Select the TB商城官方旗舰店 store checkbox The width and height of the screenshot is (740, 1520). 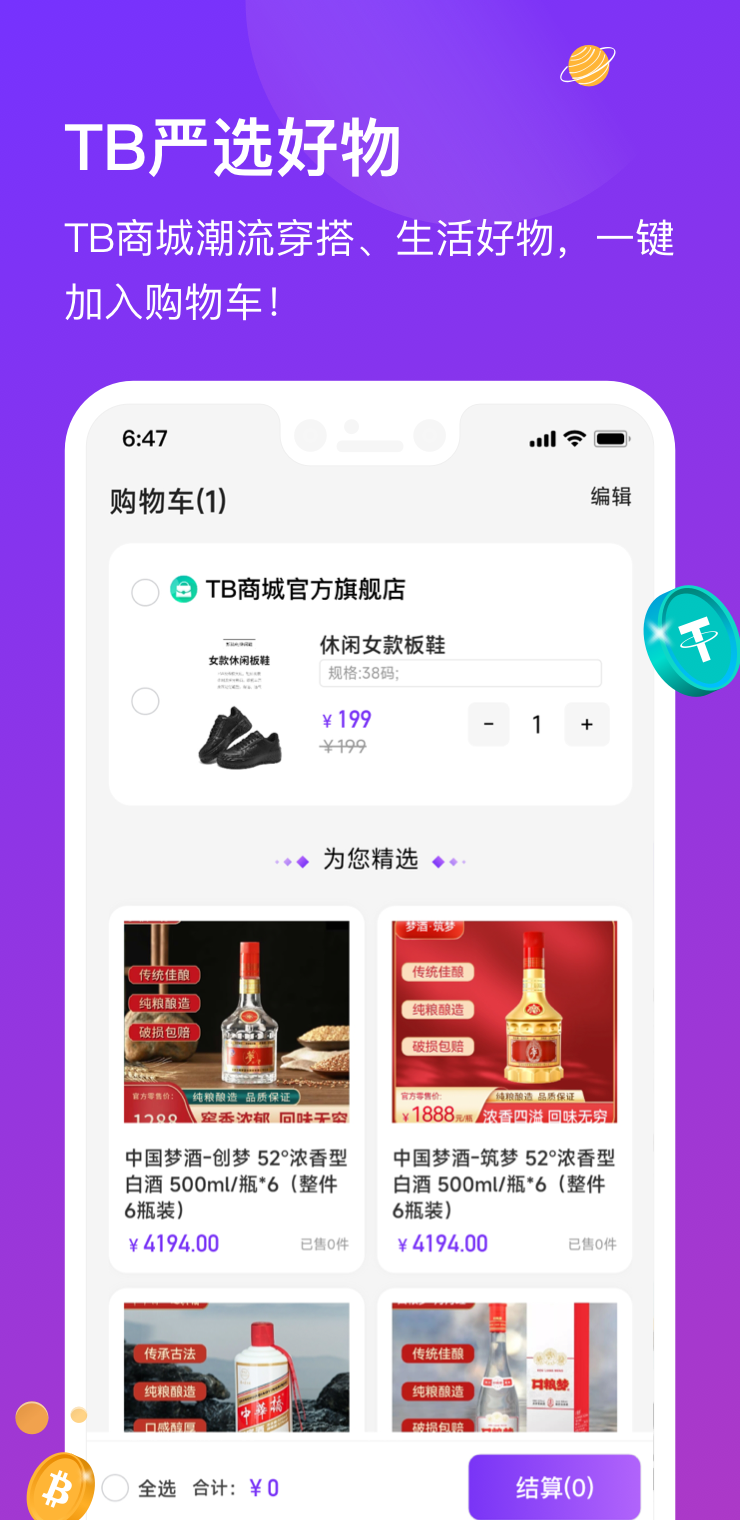145,592
